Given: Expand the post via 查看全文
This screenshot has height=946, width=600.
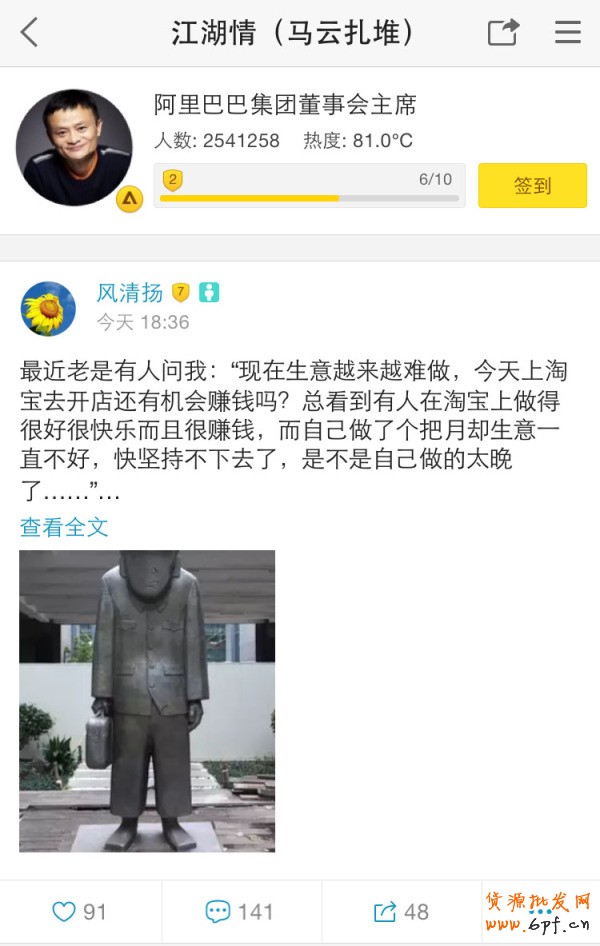Looking at the screenshot, I should [64, 527].
